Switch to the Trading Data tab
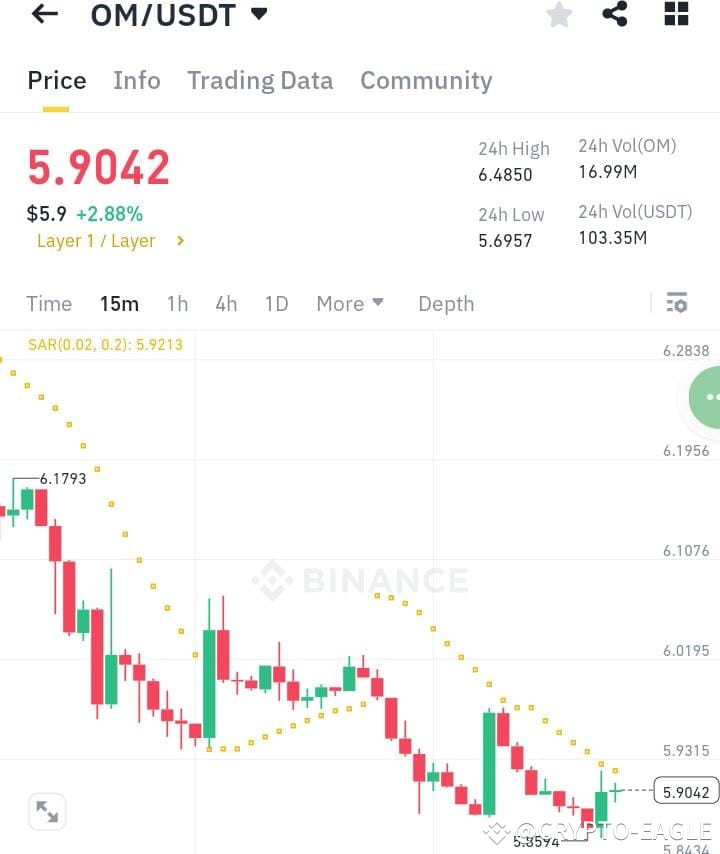The height and width of the screenshot is (854, 720). [260, 80]
